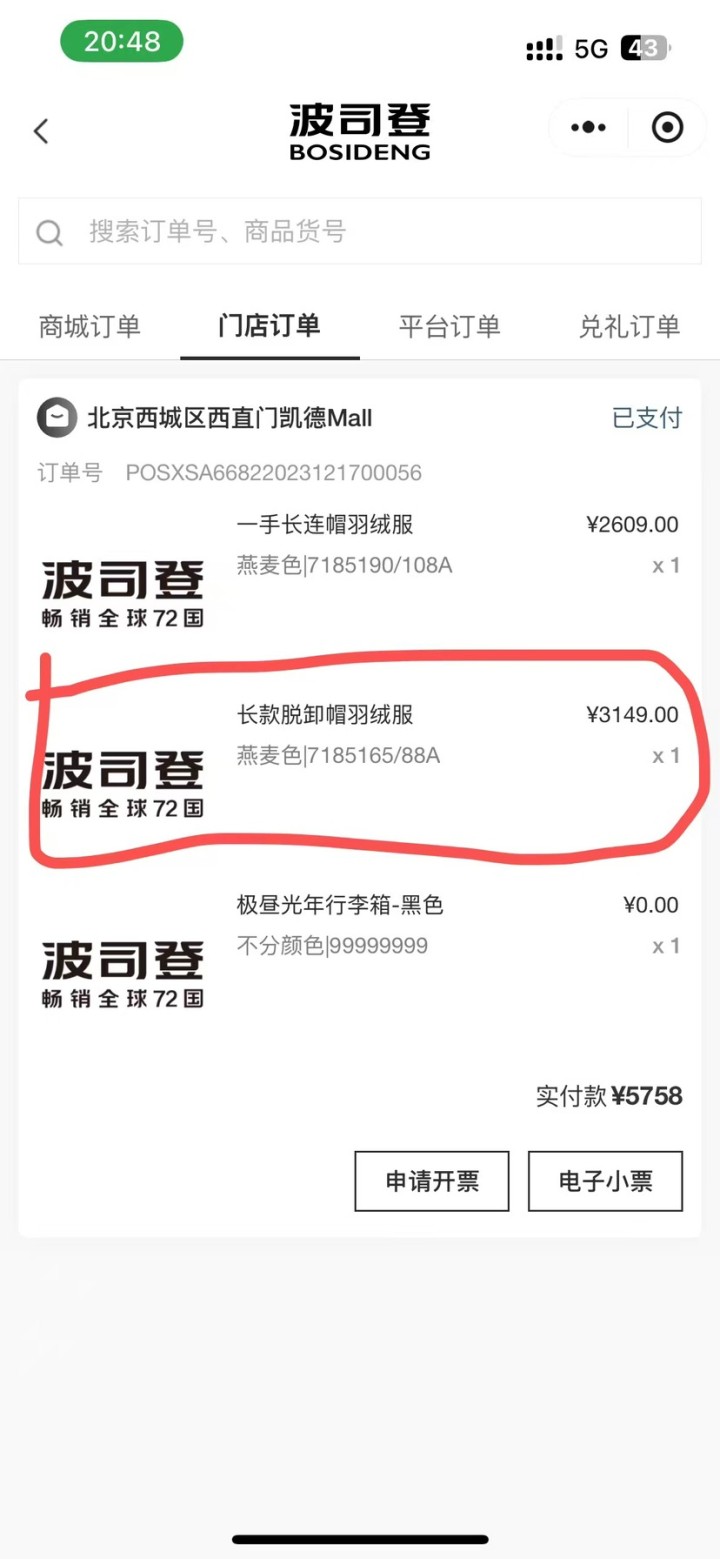Open store 北京西城区西直门凯德Mall

click(229, 418)
